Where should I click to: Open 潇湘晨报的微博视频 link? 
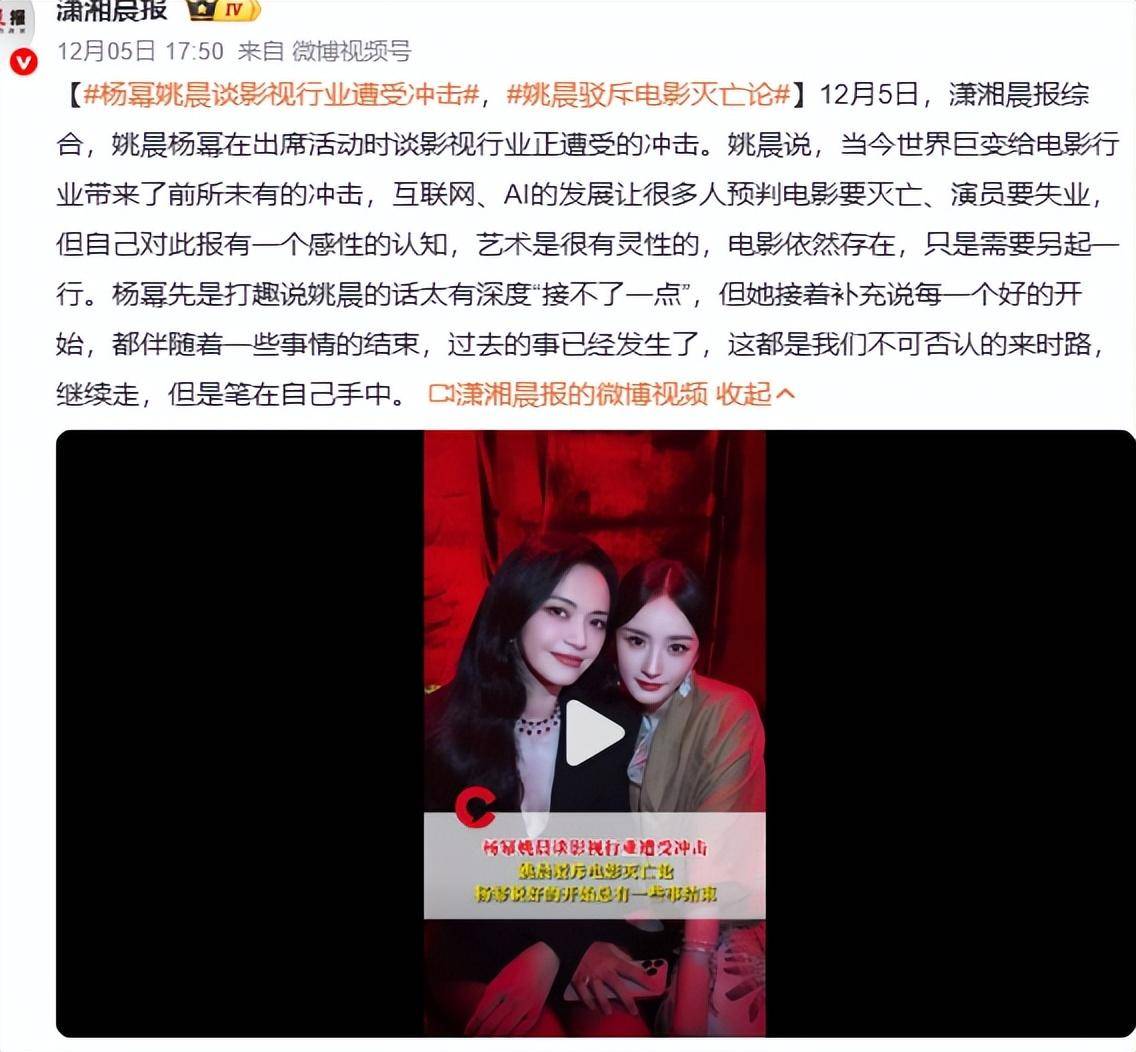pos(570,394)
